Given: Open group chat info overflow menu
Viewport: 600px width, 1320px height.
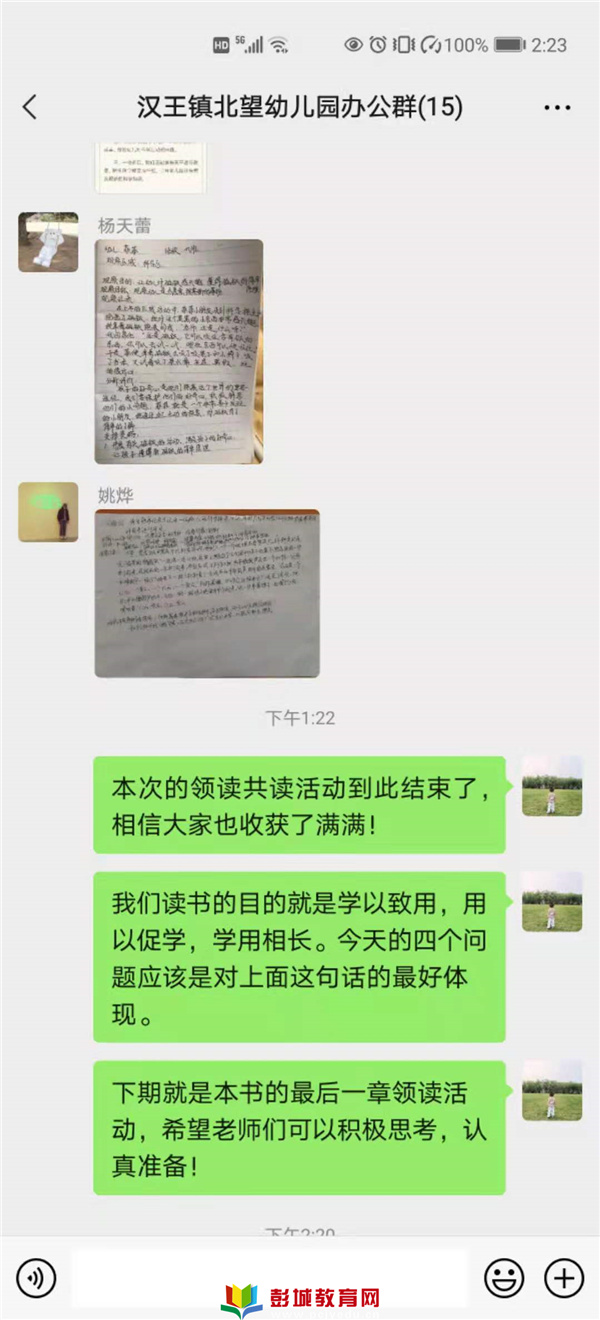Looking at the screenshot, I should click(x=556, y=107).
